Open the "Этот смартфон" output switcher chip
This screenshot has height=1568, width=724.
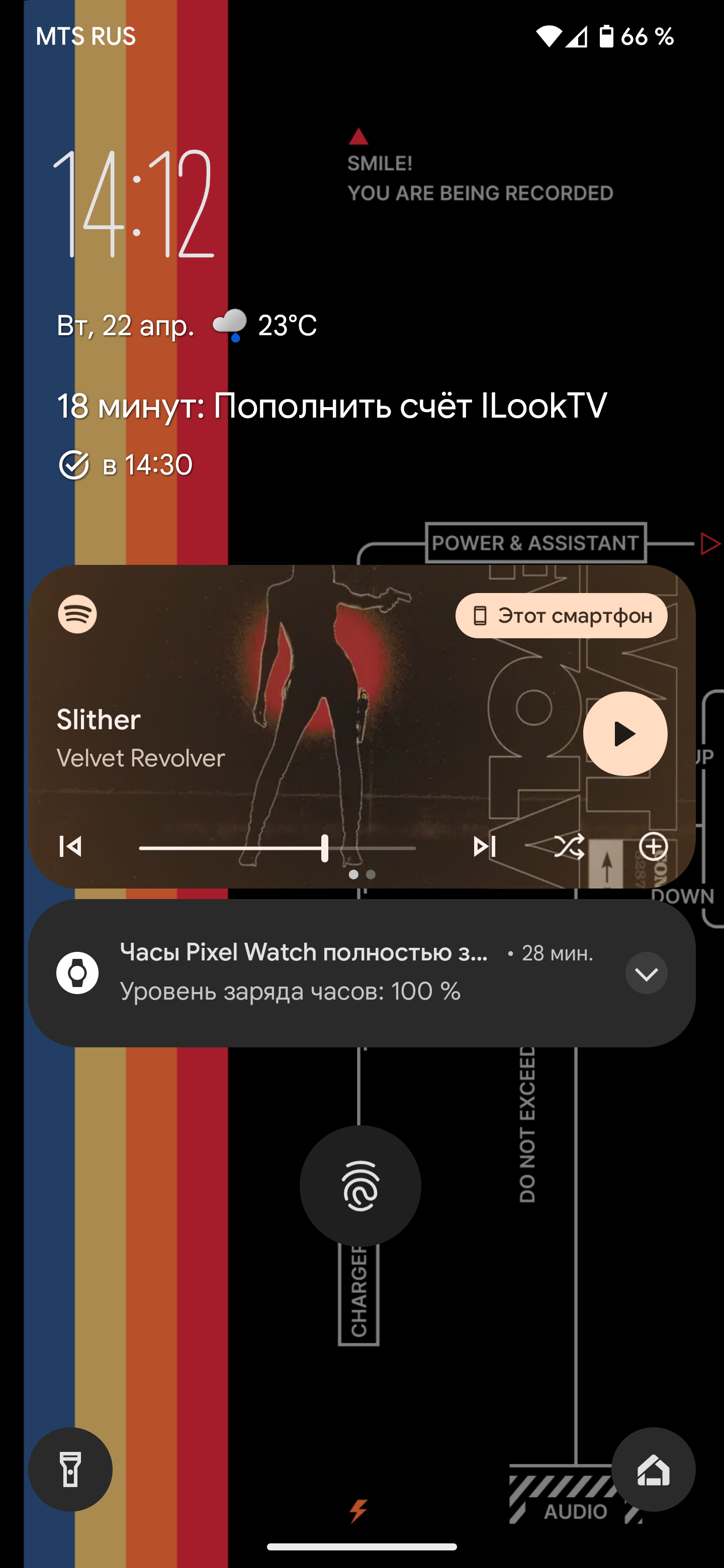(561, 616)
